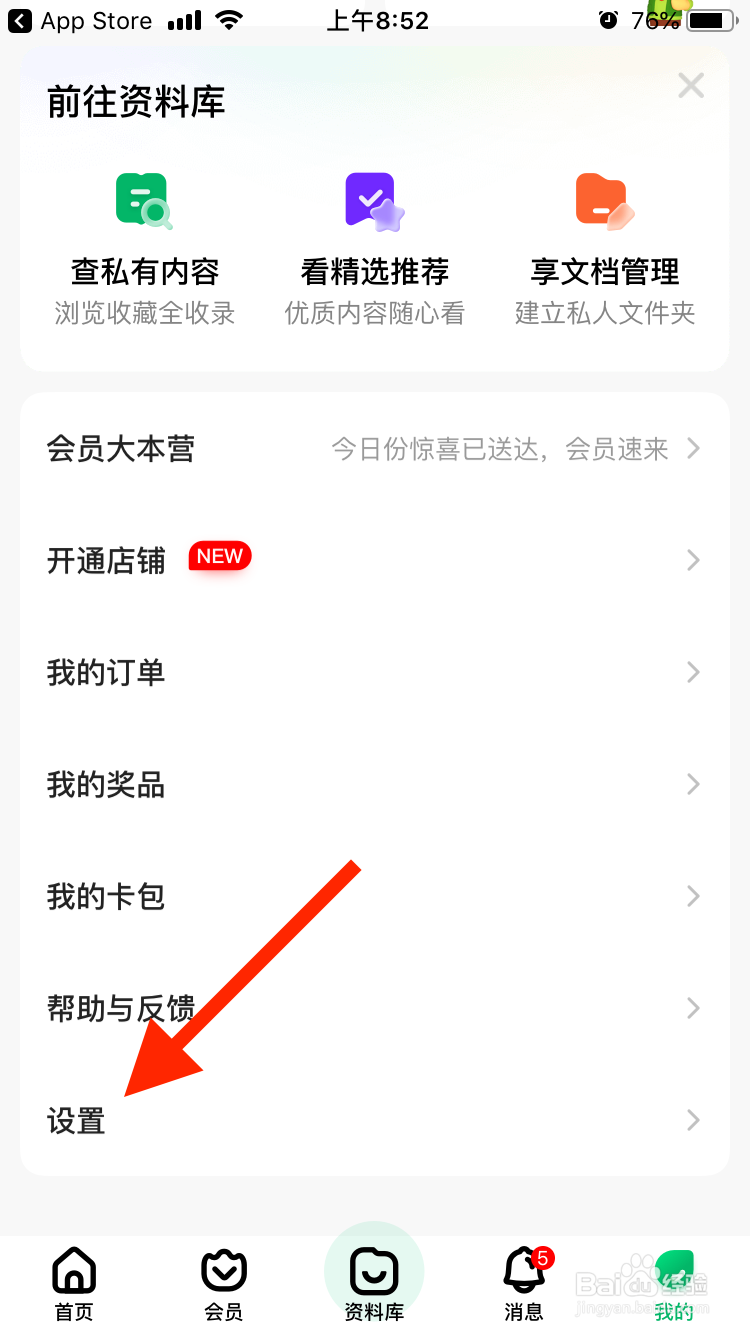Open 我的奖品
Screen dimensions: 750x1334
(x=105, y=785)
